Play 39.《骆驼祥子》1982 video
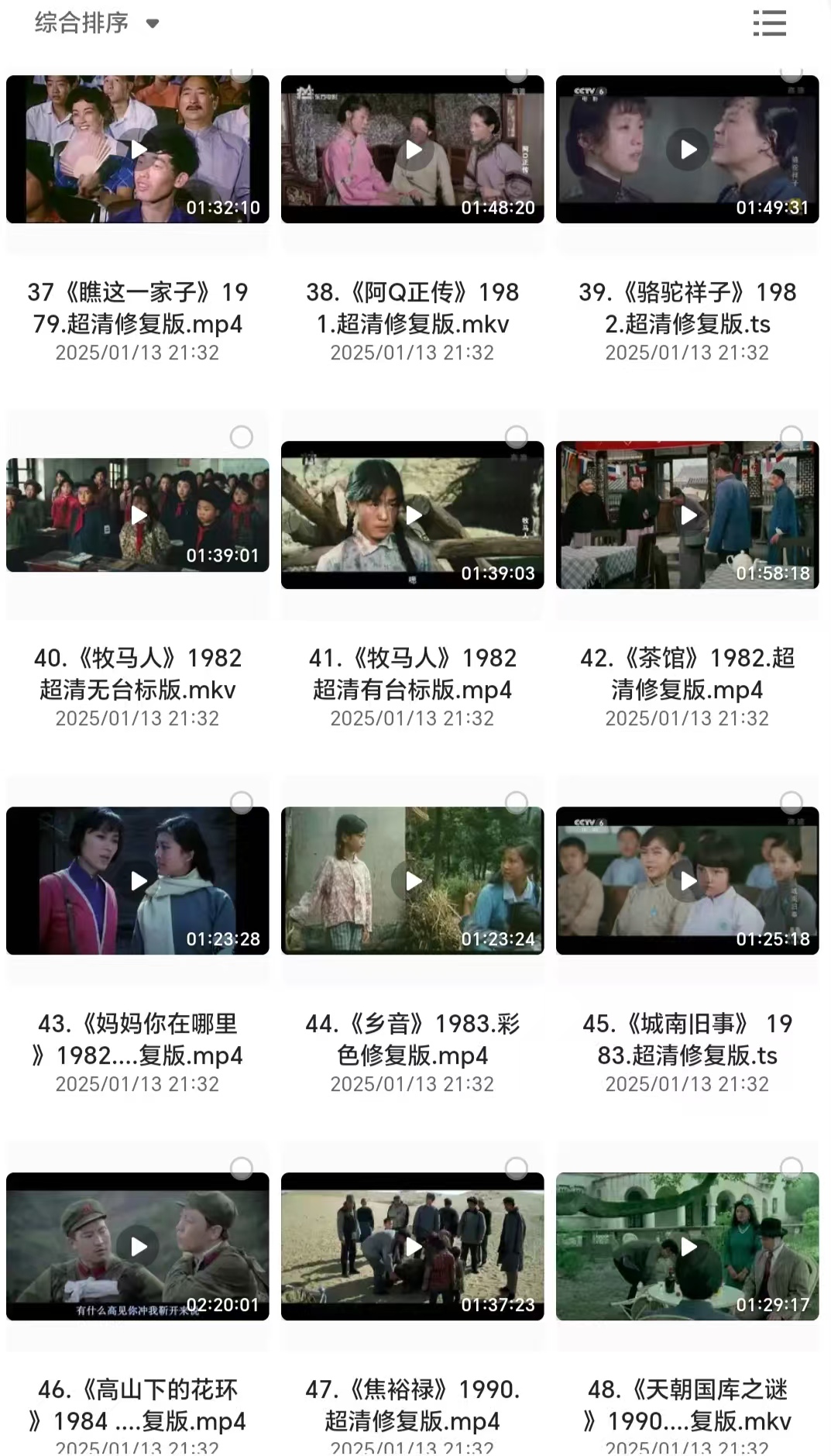The image size is (831, 1456). tap(688, 150)
